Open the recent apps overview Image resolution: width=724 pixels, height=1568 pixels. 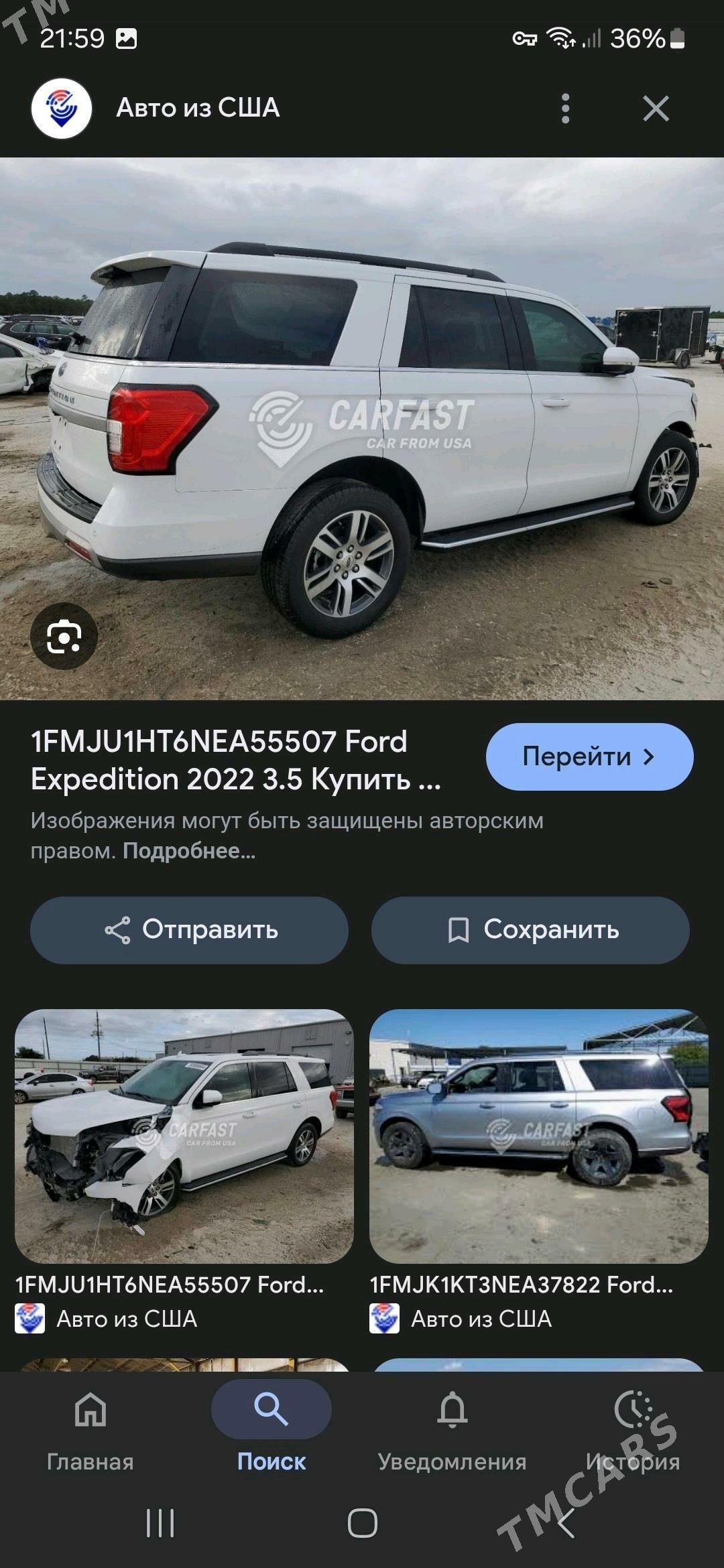coord(160,1523)
